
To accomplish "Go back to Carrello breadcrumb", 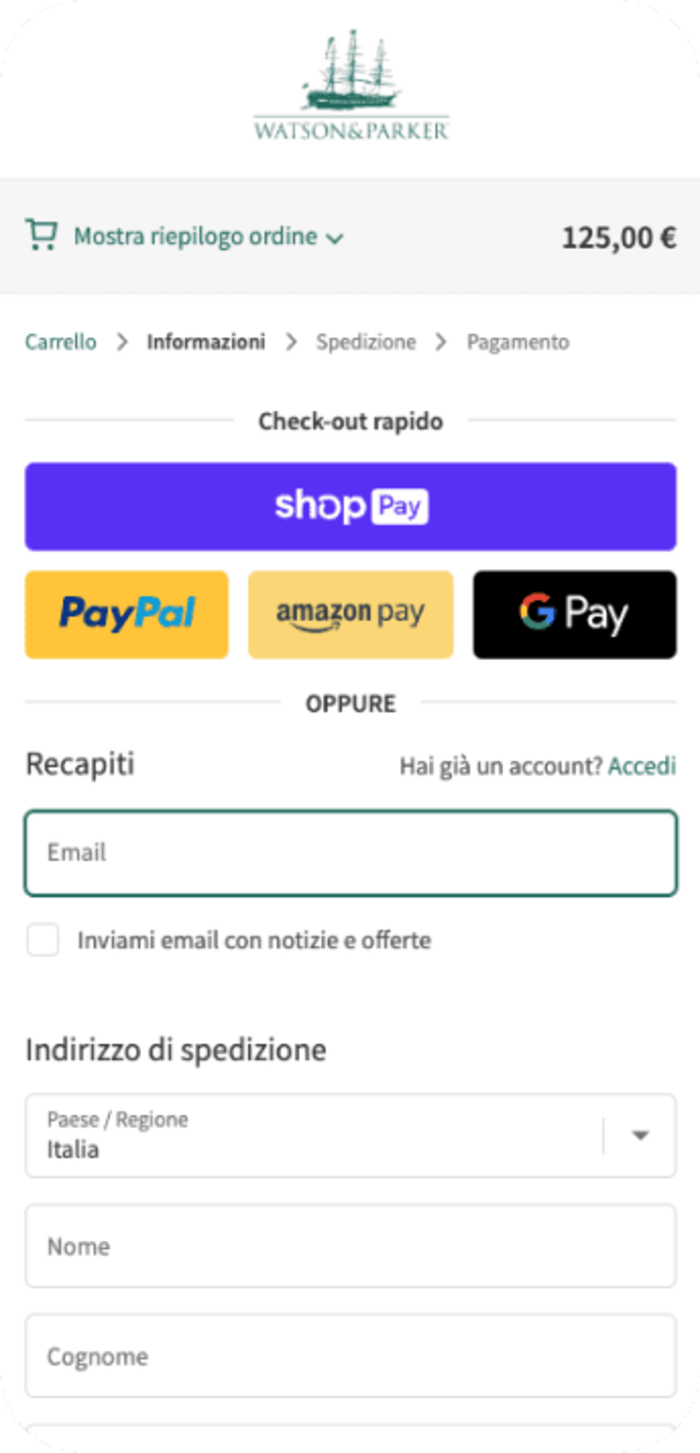I will point(61,342).
